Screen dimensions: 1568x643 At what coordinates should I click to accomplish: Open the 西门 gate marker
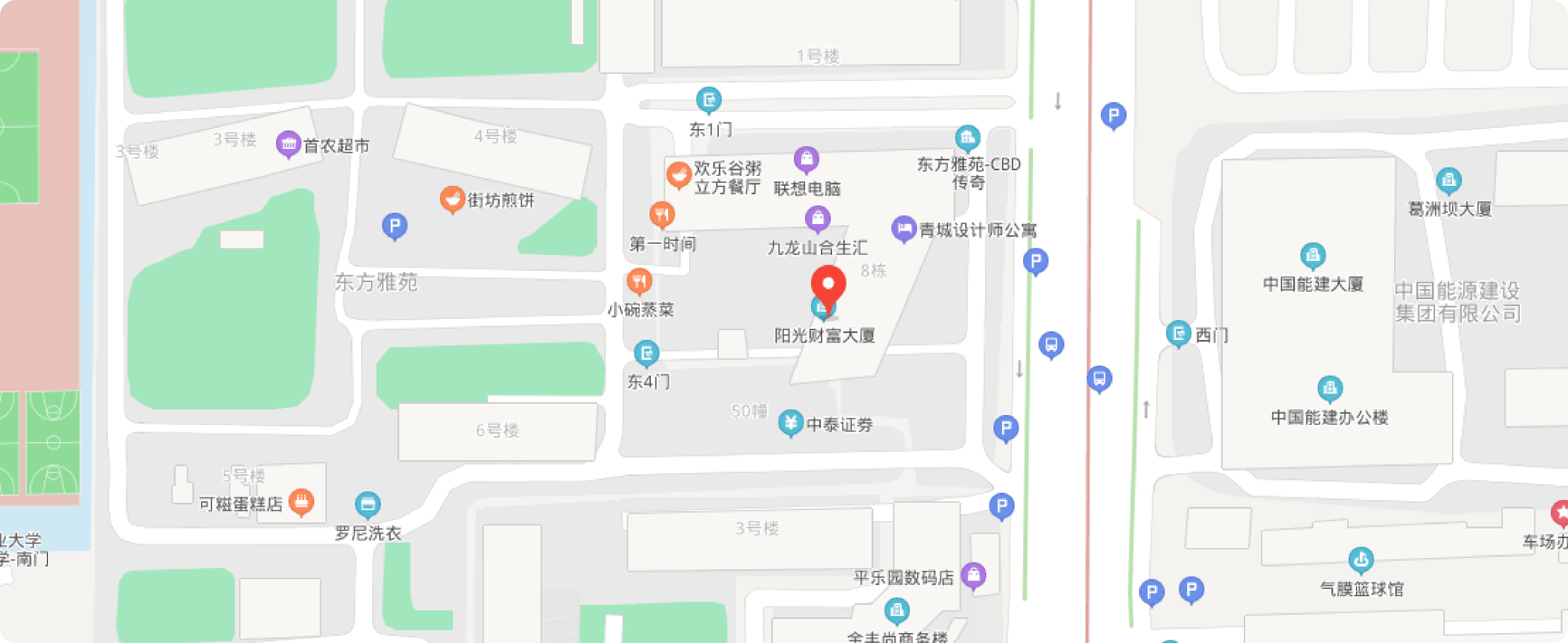pos(1178,333)
